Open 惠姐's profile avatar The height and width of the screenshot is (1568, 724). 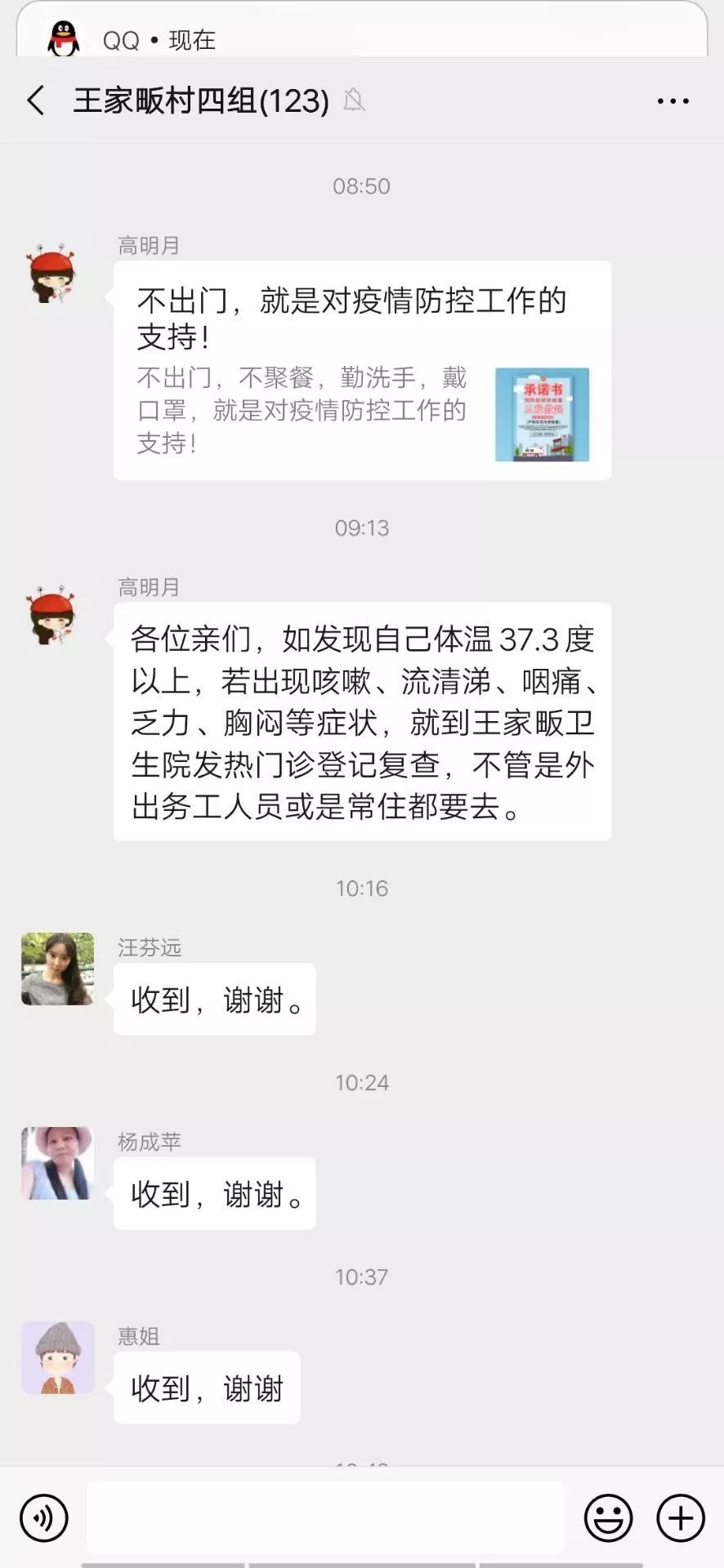coord(57,1357)
